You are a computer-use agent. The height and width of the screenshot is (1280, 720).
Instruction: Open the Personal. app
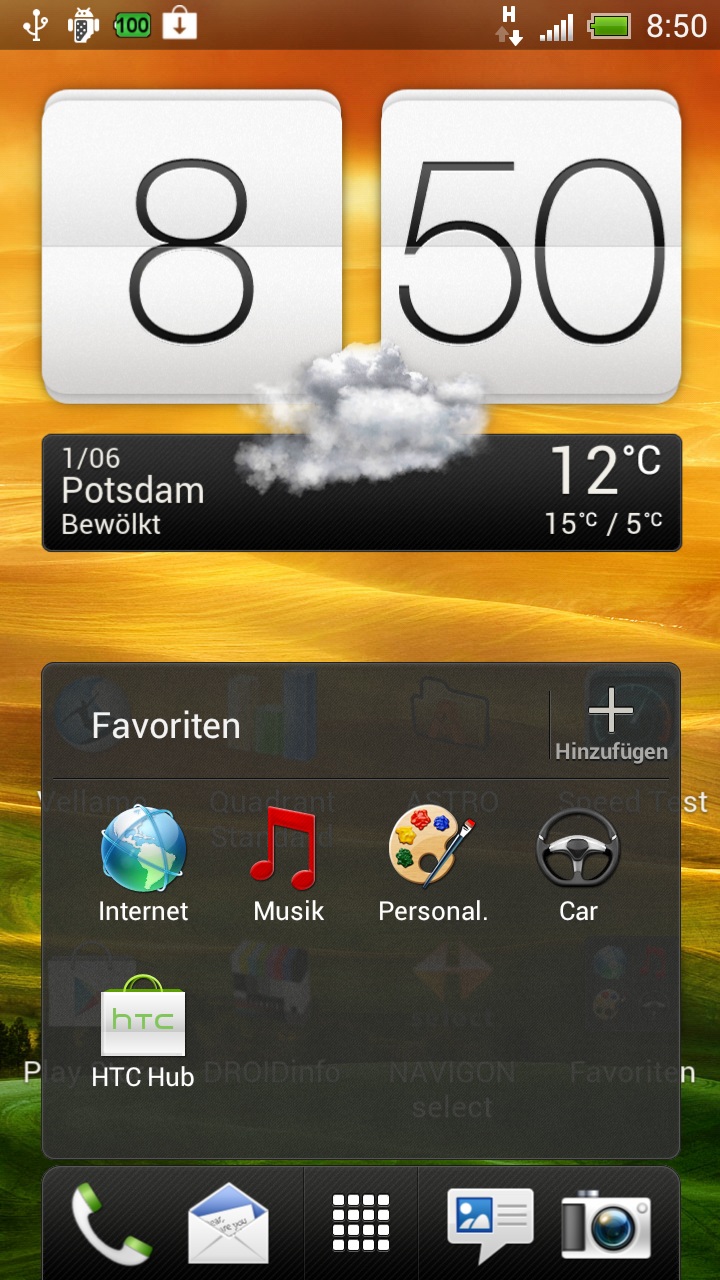[x=432, y=850]
